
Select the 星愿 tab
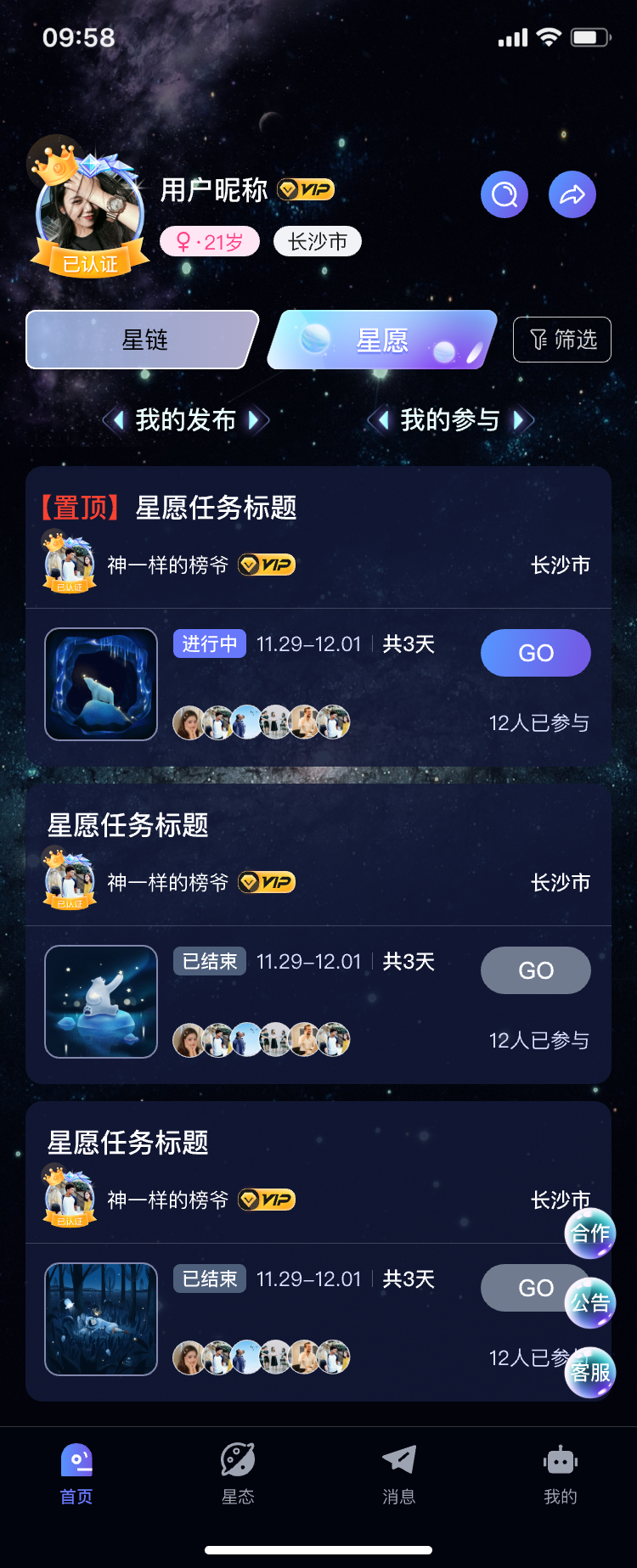pos(381,340)
